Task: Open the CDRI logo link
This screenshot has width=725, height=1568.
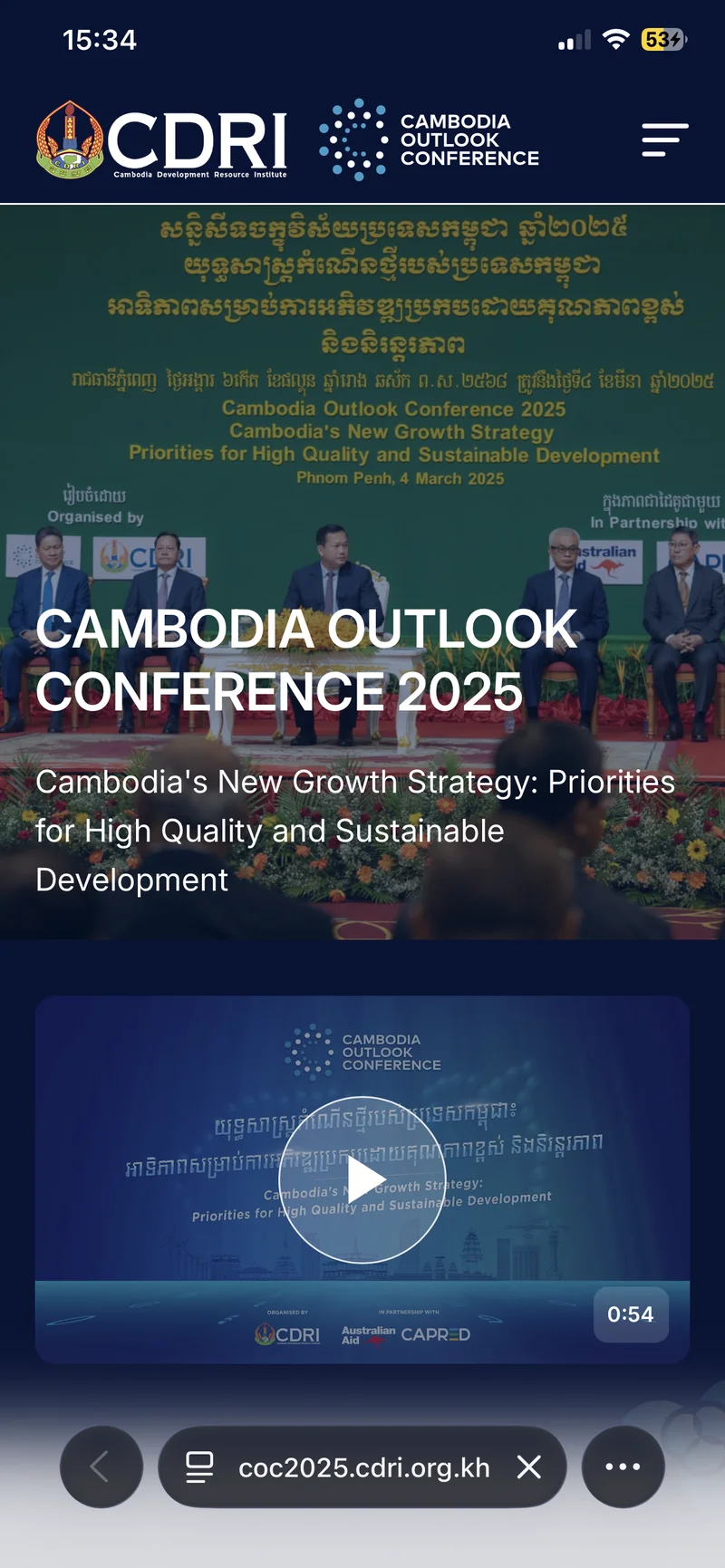Action: pyautogui.click(x=163, y=139)
